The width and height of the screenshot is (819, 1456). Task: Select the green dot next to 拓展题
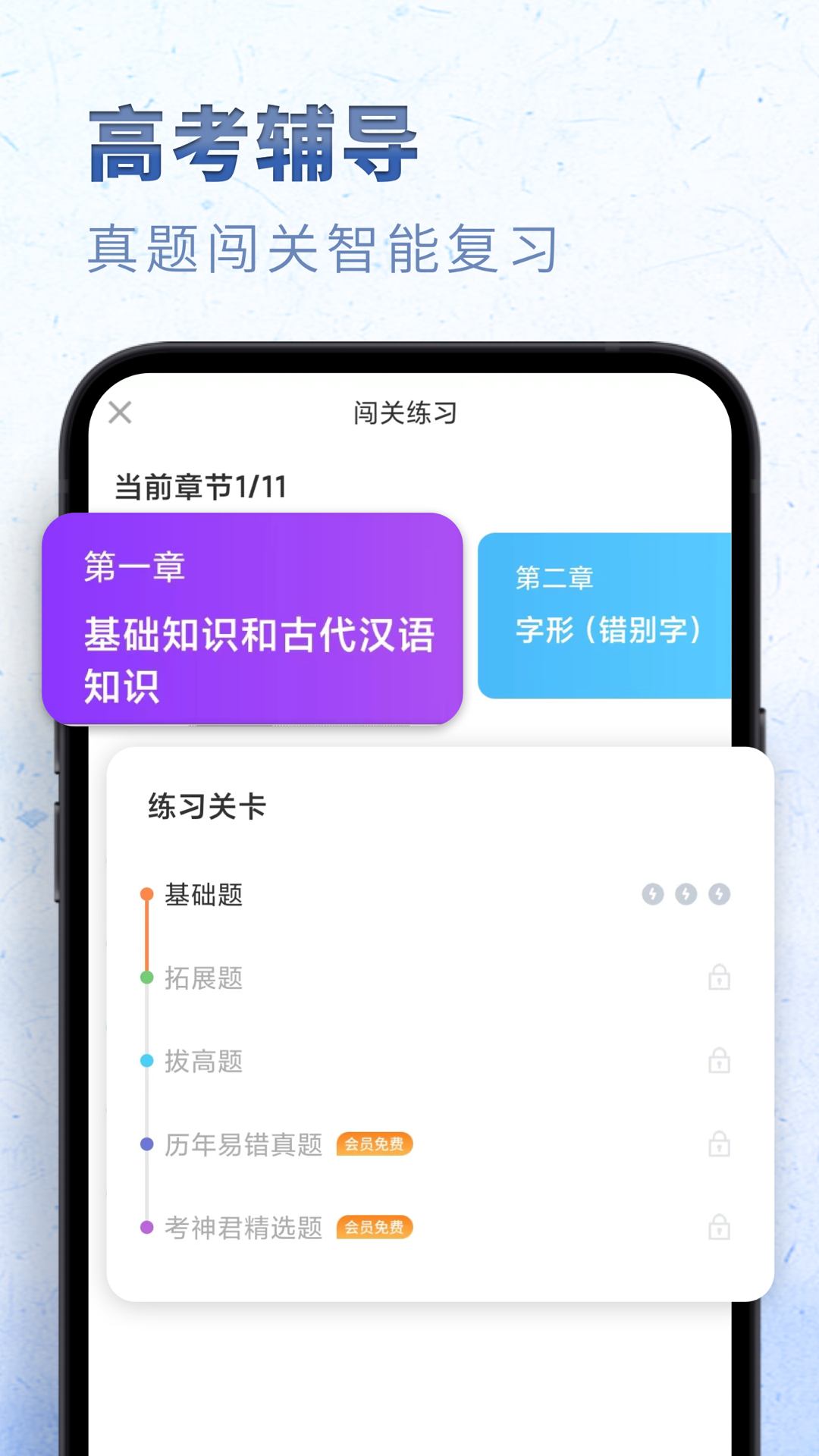pos(146,978)
